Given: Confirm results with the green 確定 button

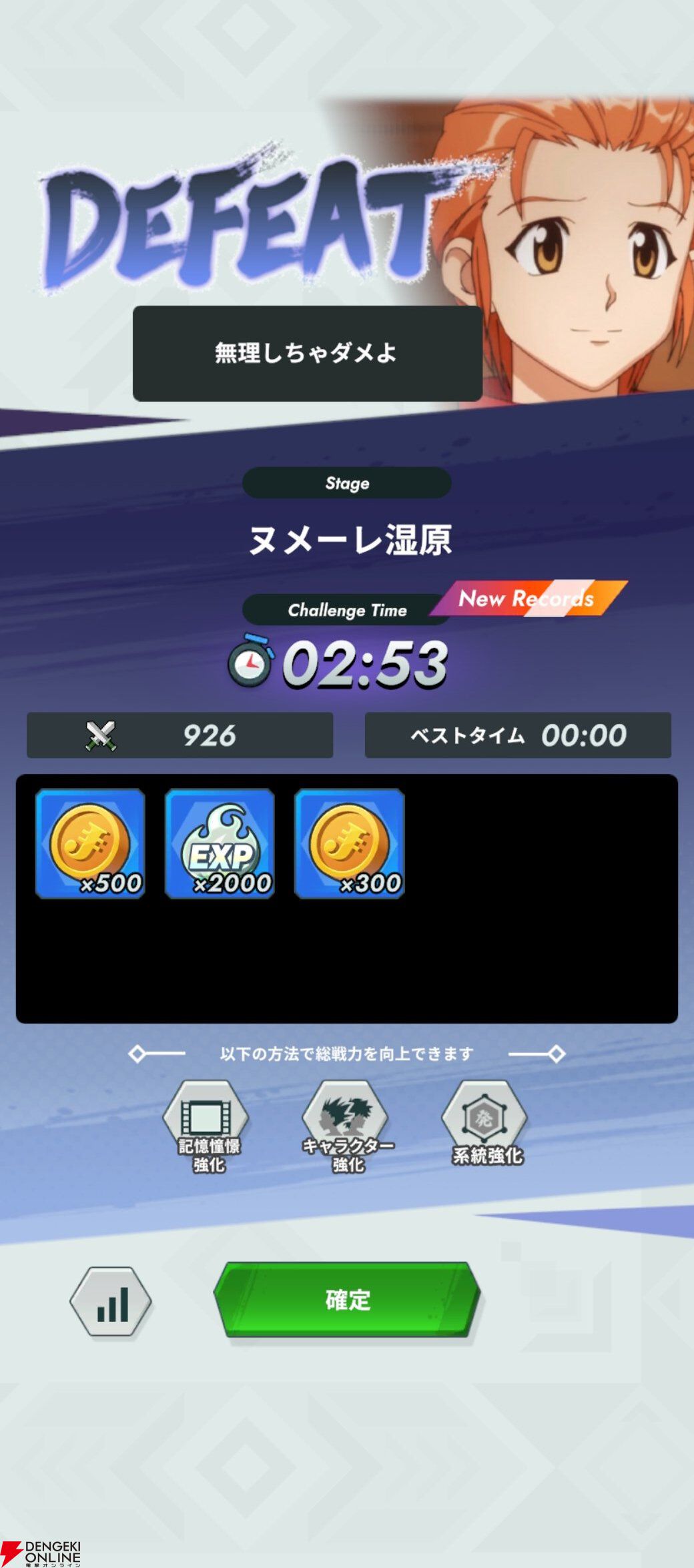Looking at the screenshot, I should click(347, 1299).
